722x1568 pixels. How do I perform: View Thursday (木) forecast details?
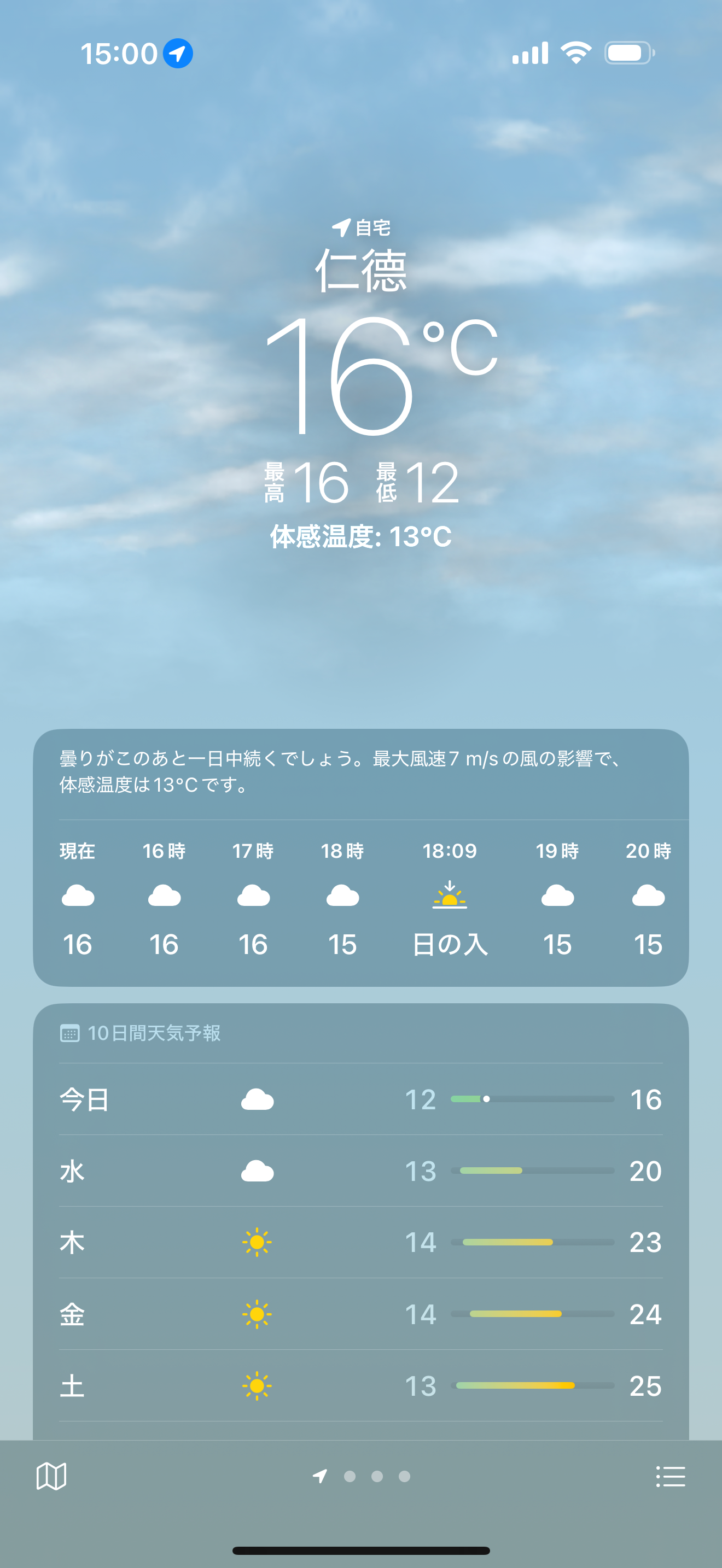coord(360,1242)
